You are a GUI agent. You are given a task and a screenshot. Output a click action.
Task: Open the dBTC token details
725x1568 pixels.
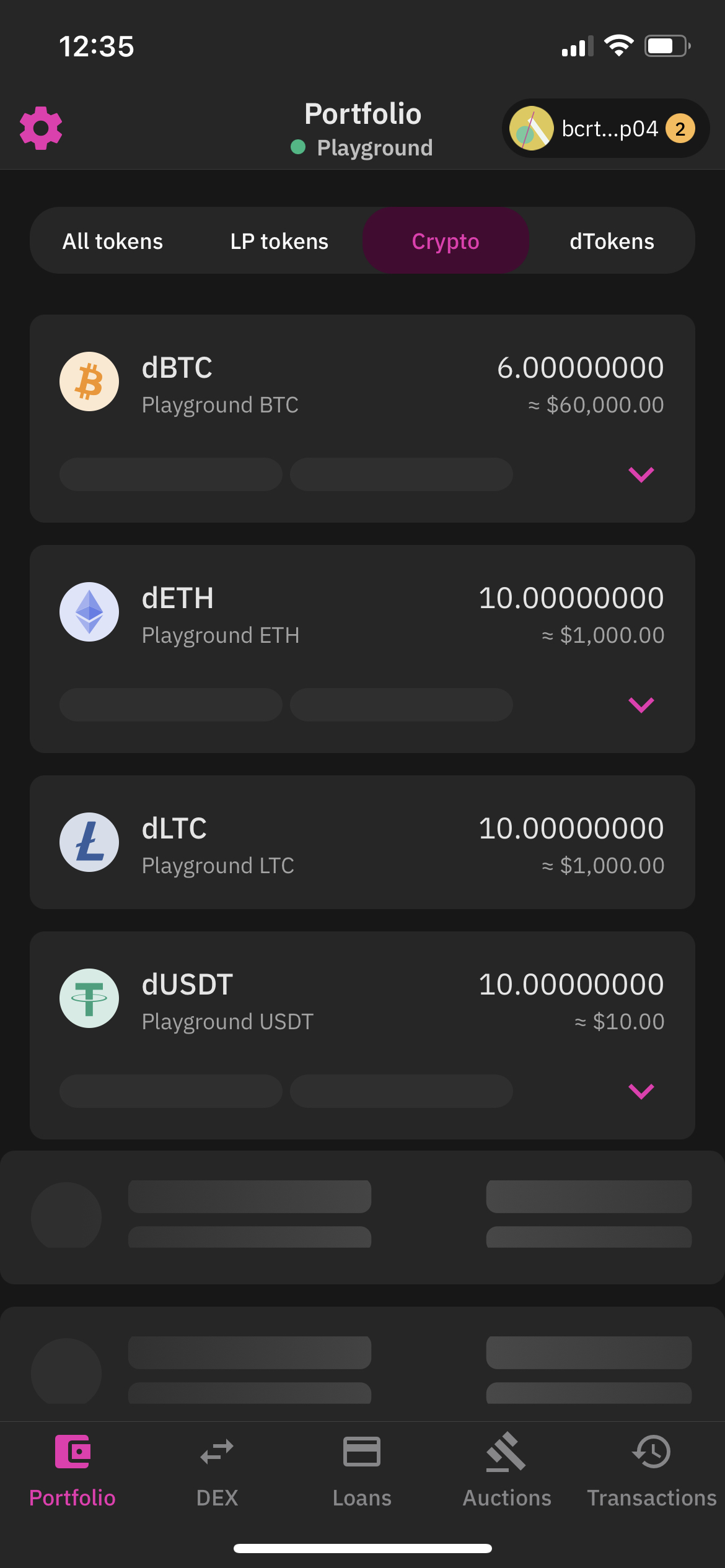coord(362,385)
